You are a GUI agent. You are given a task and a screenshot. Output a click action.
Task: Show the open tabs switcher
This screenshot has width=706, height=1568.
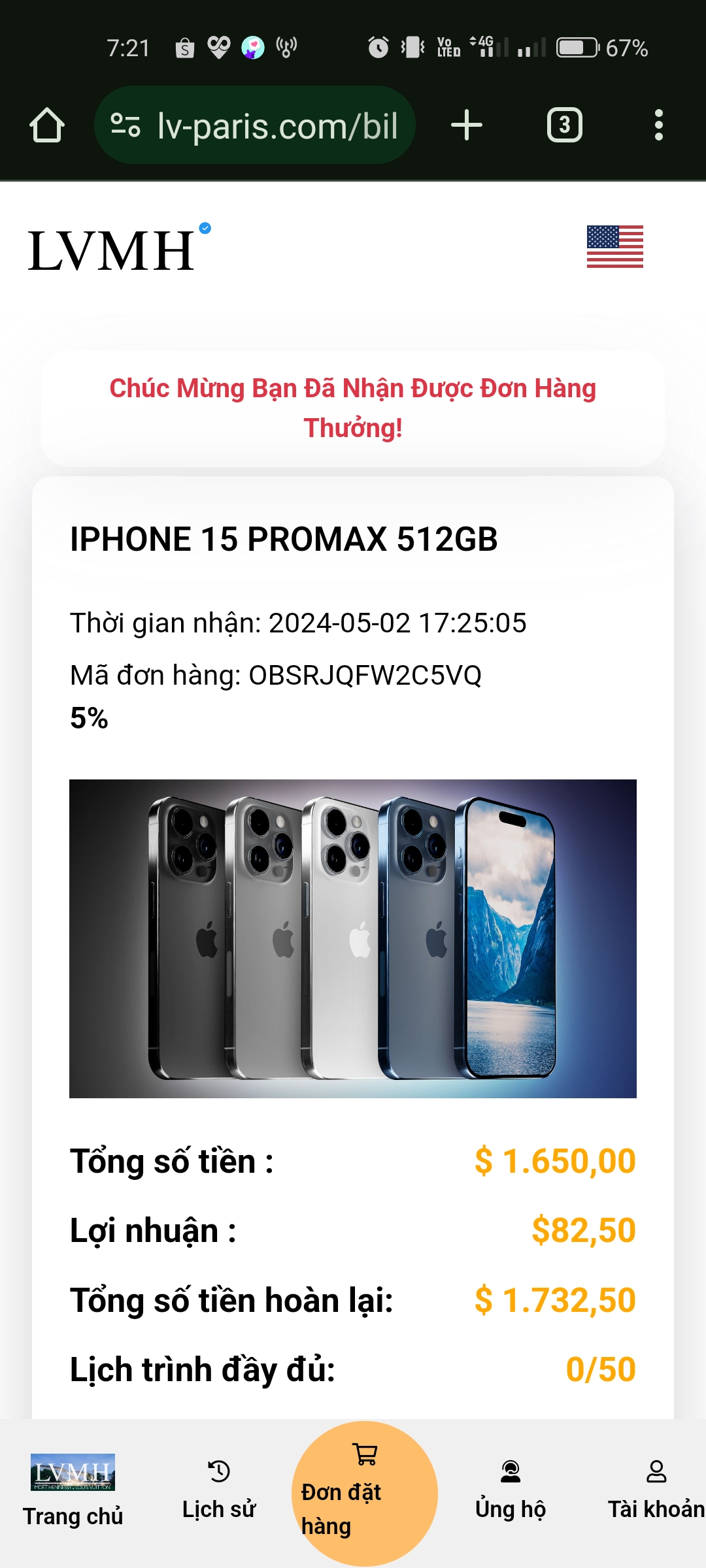point(564,125)
